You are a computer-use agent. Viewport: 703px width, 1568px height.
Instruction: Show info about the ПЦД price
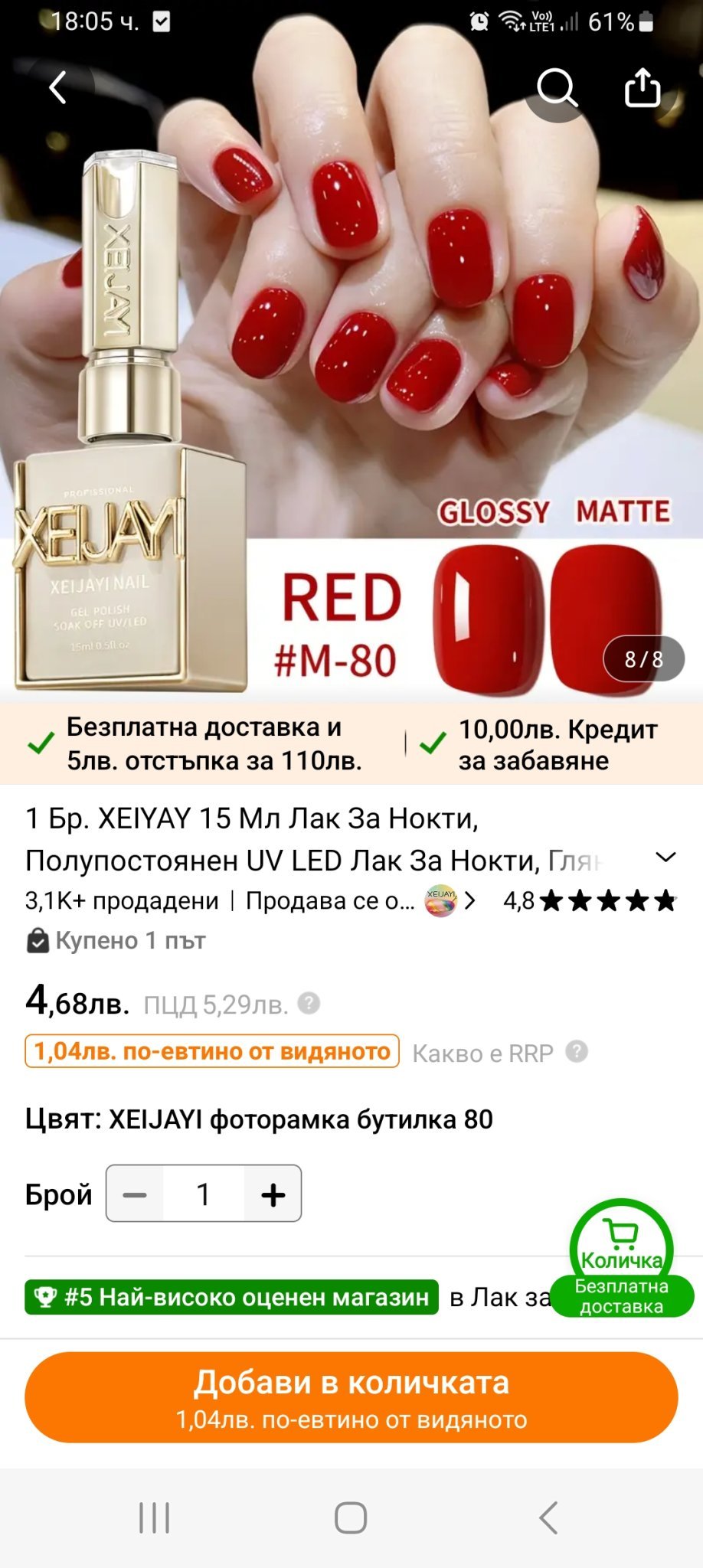point(309,1003)
